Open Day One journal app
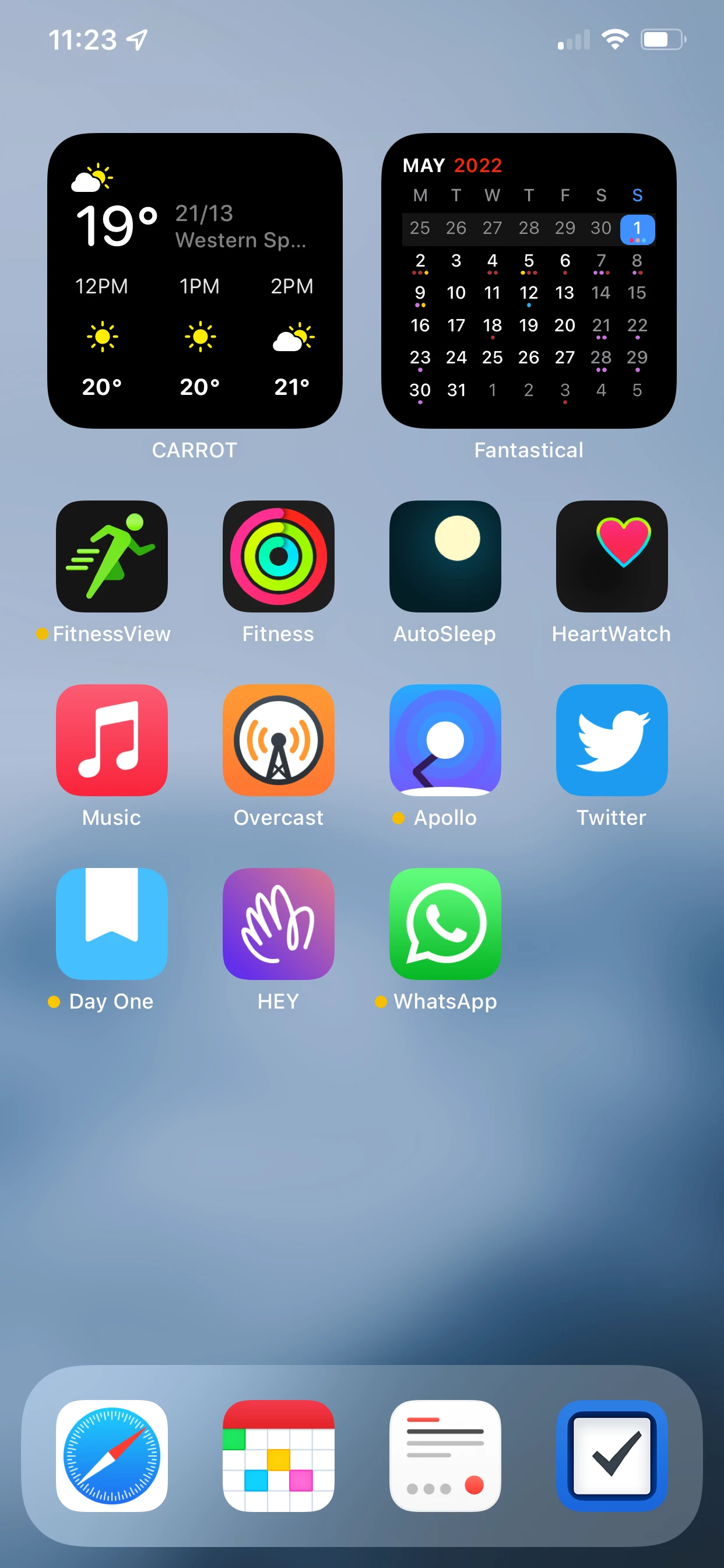The image size is (724, 1568). tap(112, 924)
